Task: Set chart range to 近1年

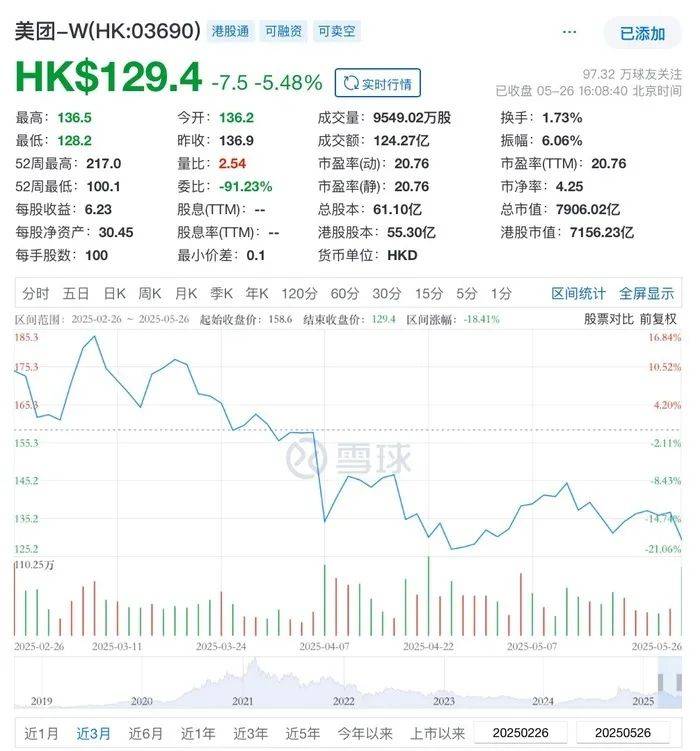Action: pyautogui.click(x=195, y=732)
